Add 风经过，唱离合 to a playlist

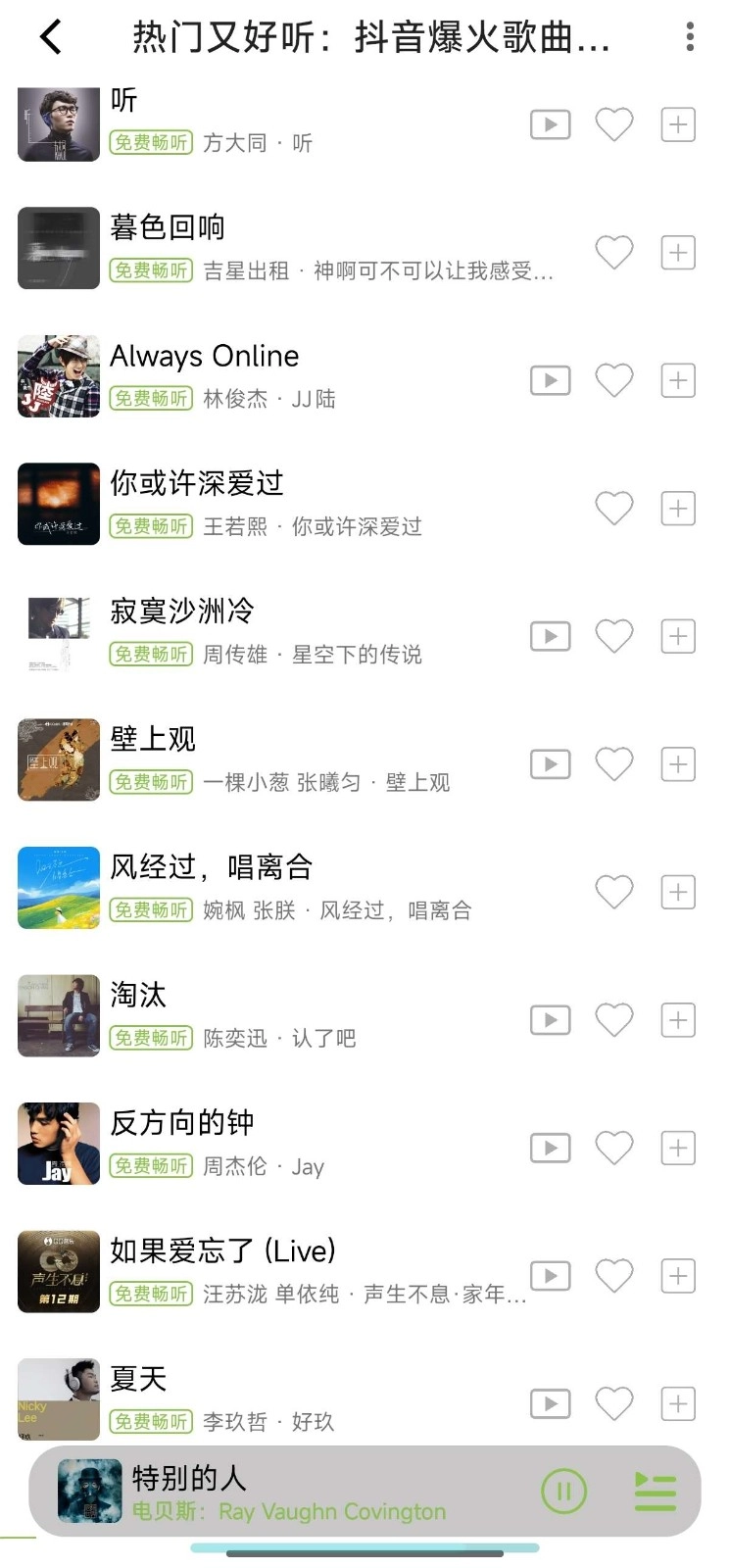tap(678, 893)
